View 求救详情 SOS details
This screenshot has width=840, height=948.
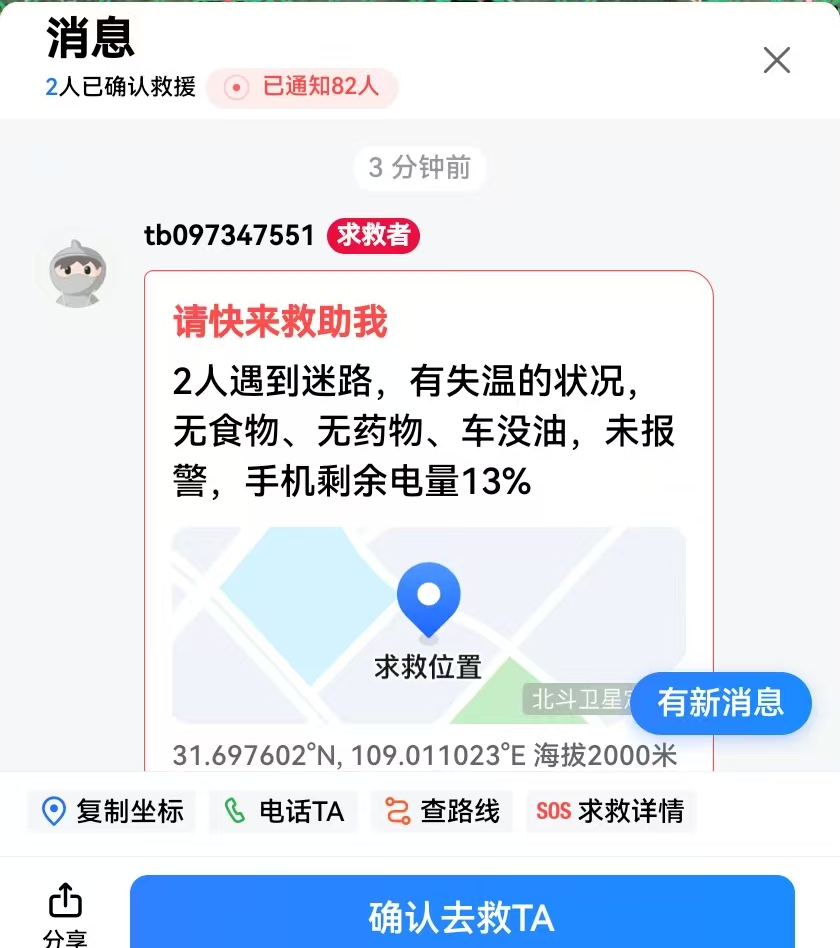pos(611,811)
